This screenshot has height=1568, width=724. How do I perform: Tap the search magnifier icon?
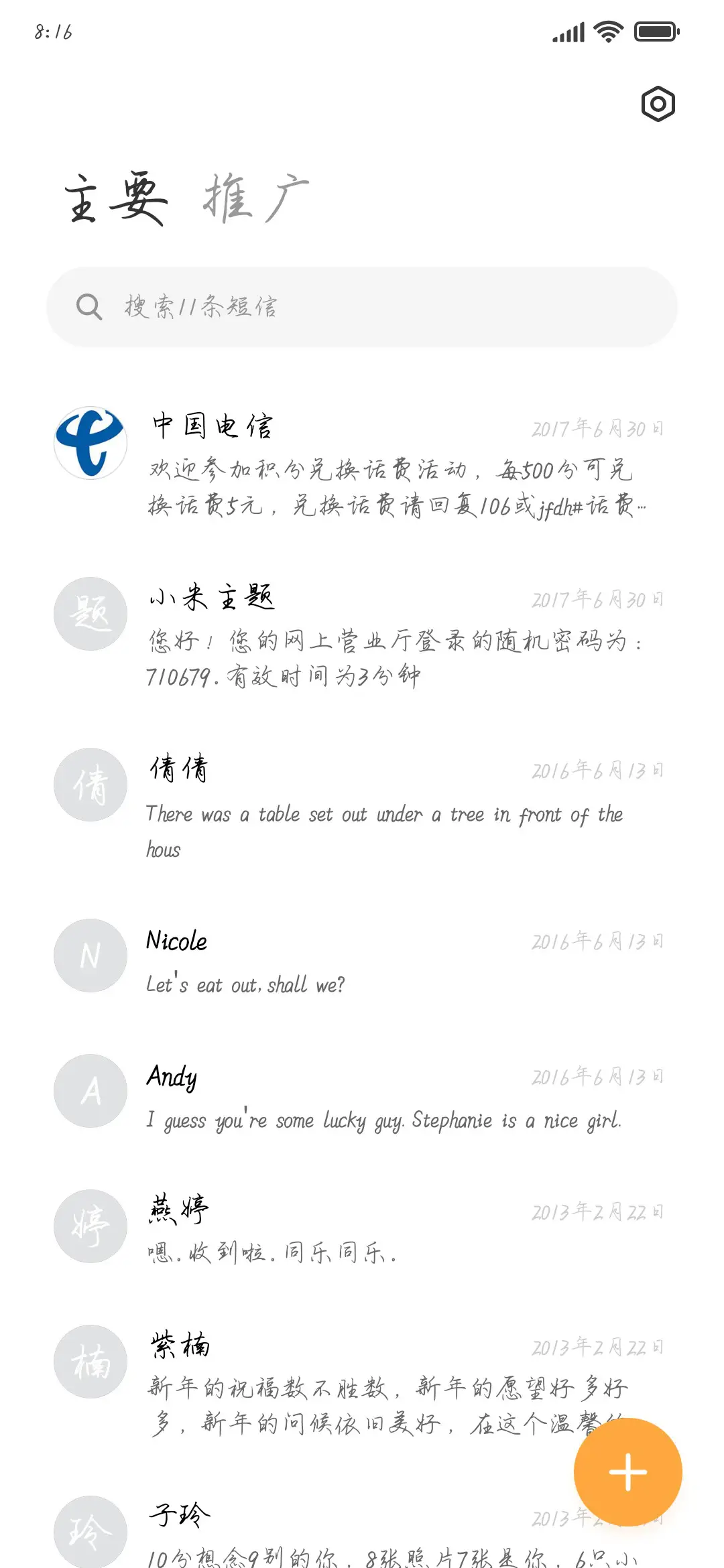[x=88, y=307]
